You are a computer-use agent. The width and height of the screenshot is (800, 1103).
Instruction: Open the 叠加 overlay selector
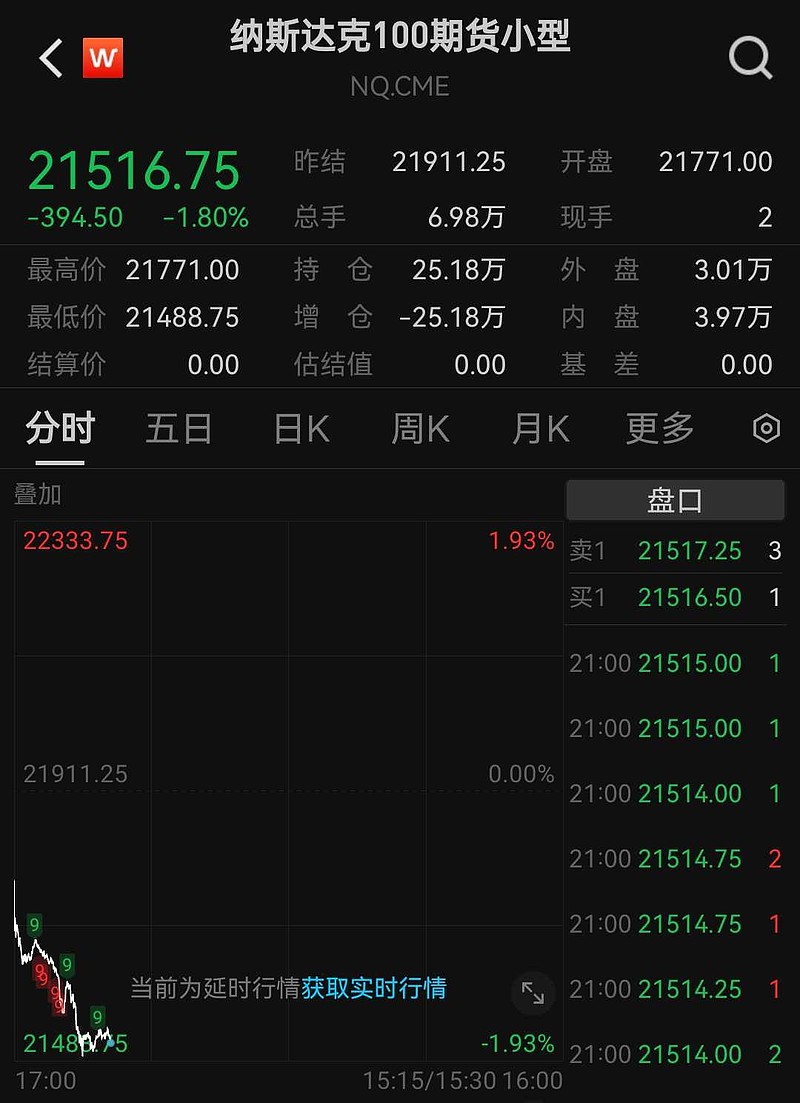tap(37, 494)
